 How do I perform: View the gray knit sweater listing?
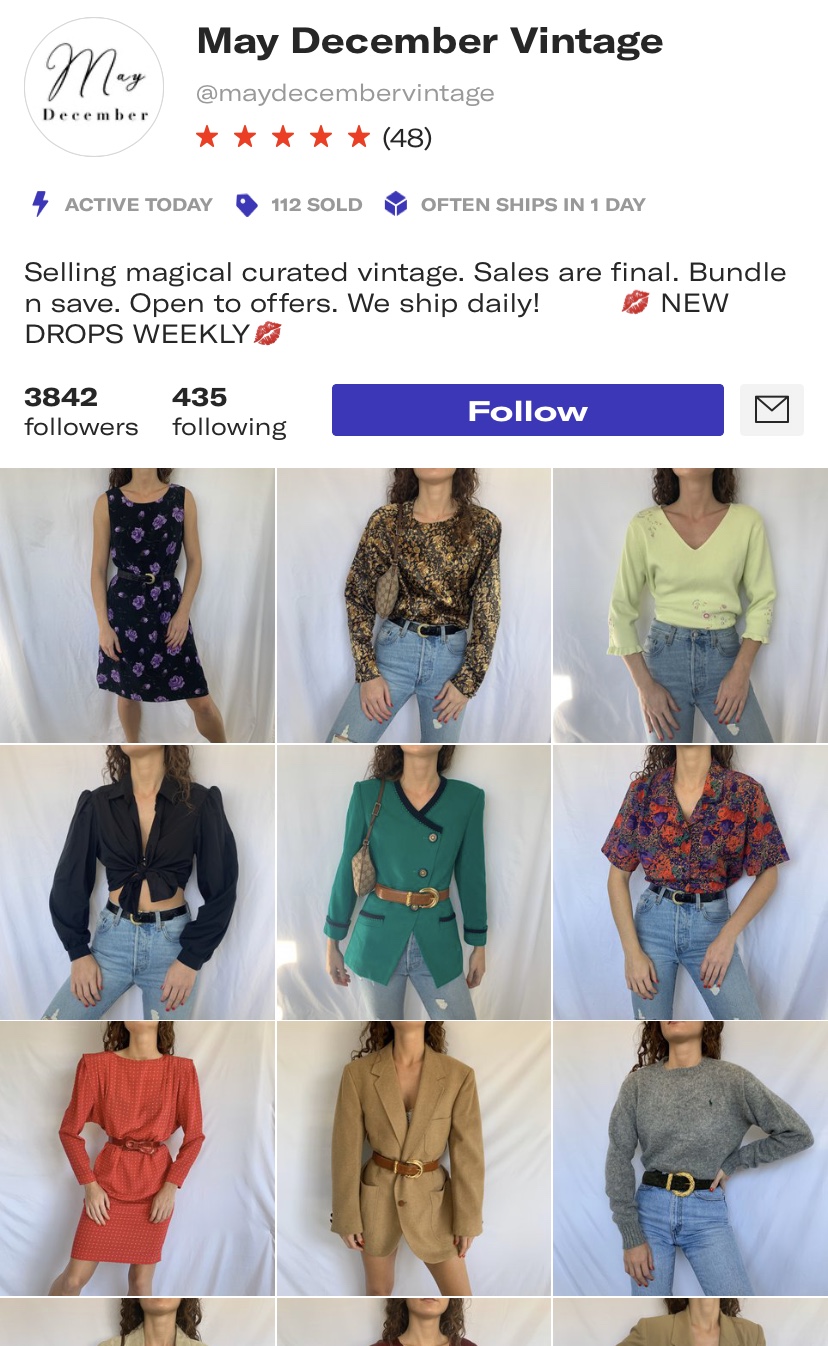[x=690, y=1158]
